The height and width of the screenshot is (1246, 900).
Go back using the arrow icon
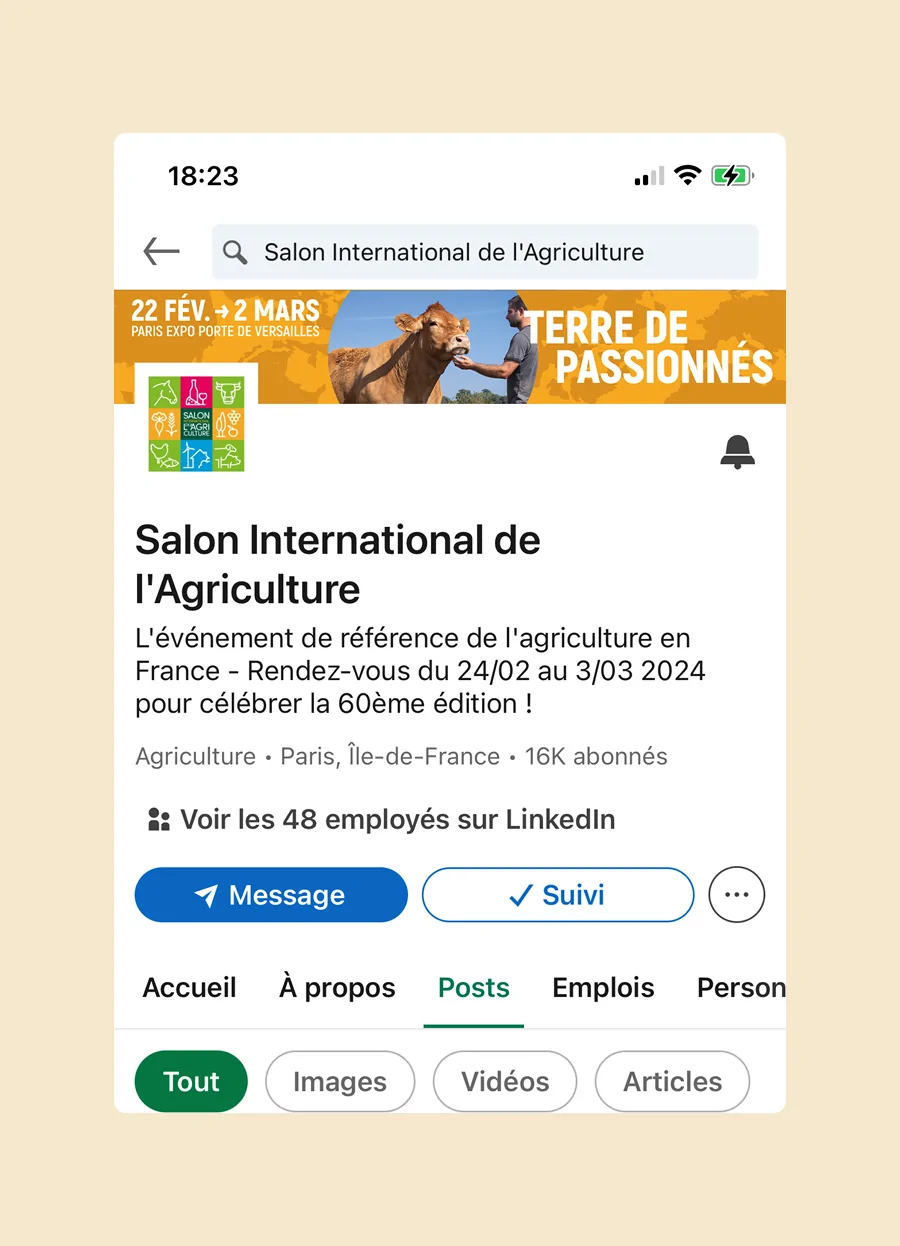click(x=161, y=252)
